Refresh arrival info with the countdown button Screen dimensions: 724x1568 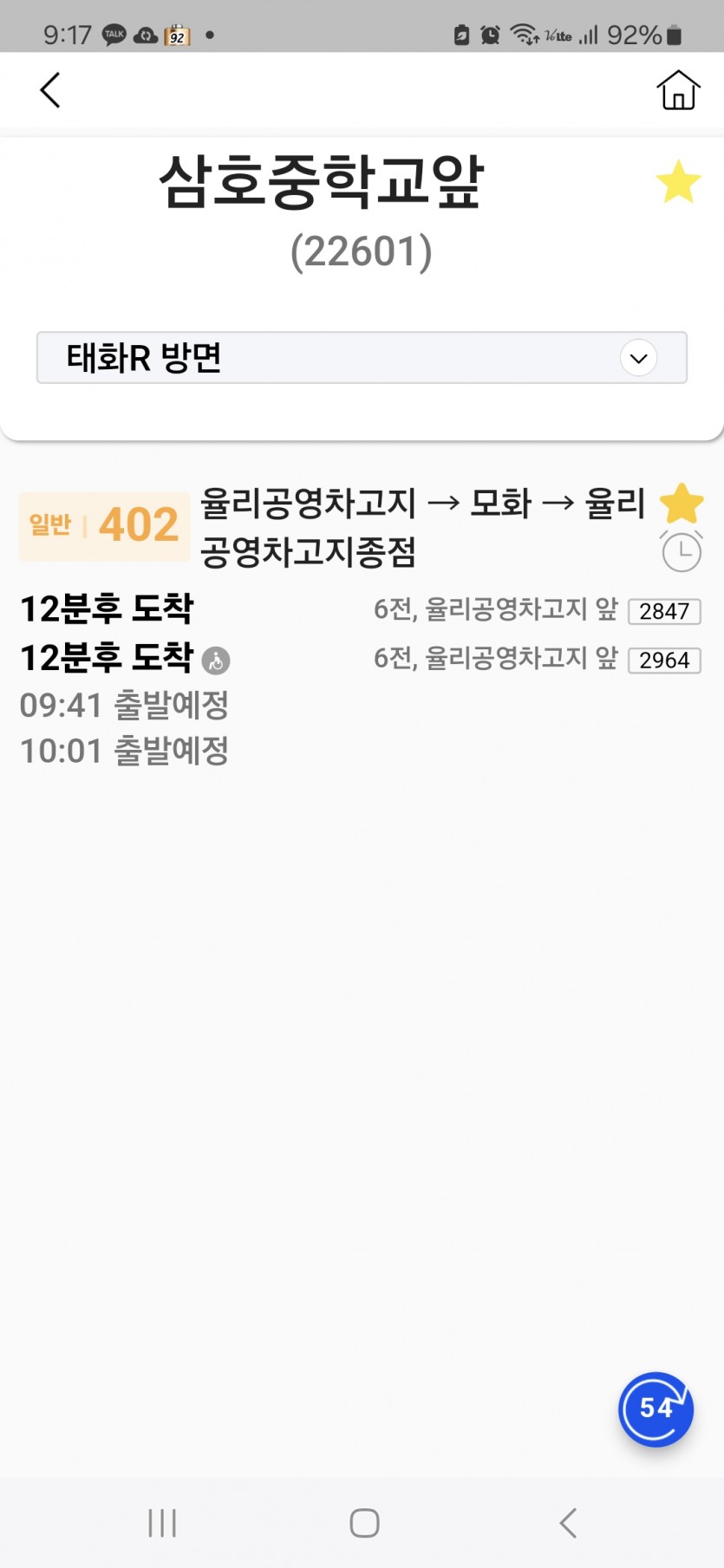coord(656,1409)
